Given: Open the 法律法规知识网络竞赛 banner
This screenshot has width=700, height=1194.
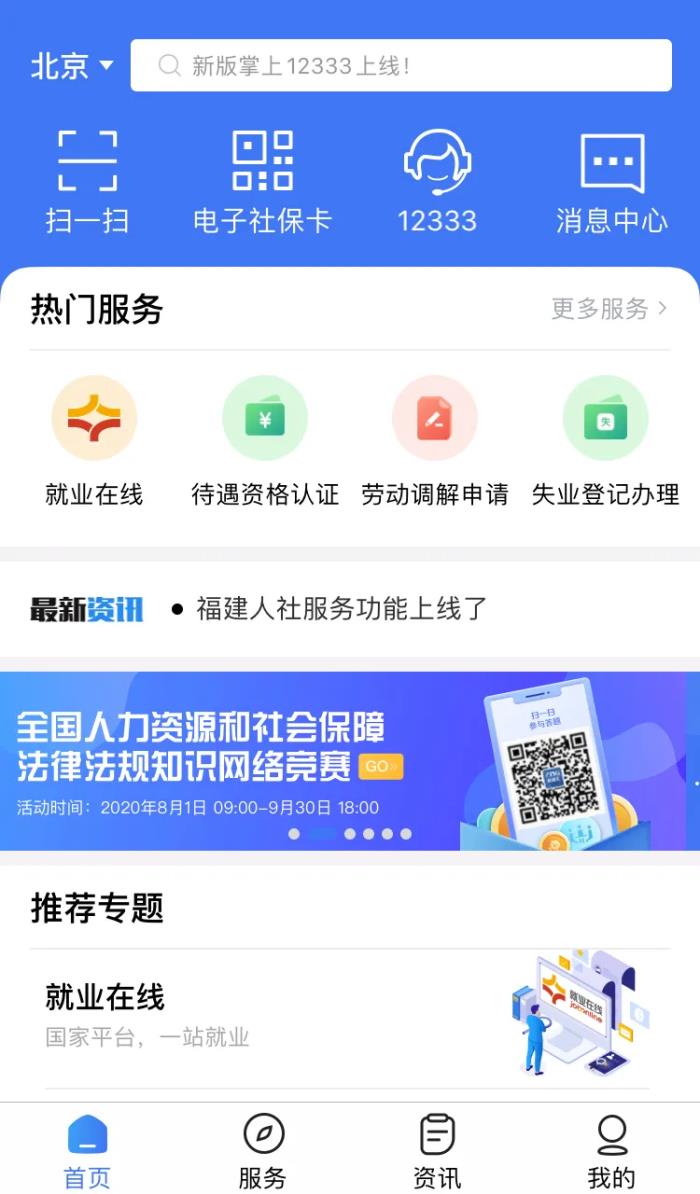Looking at the screenshot, I should 350,760.
